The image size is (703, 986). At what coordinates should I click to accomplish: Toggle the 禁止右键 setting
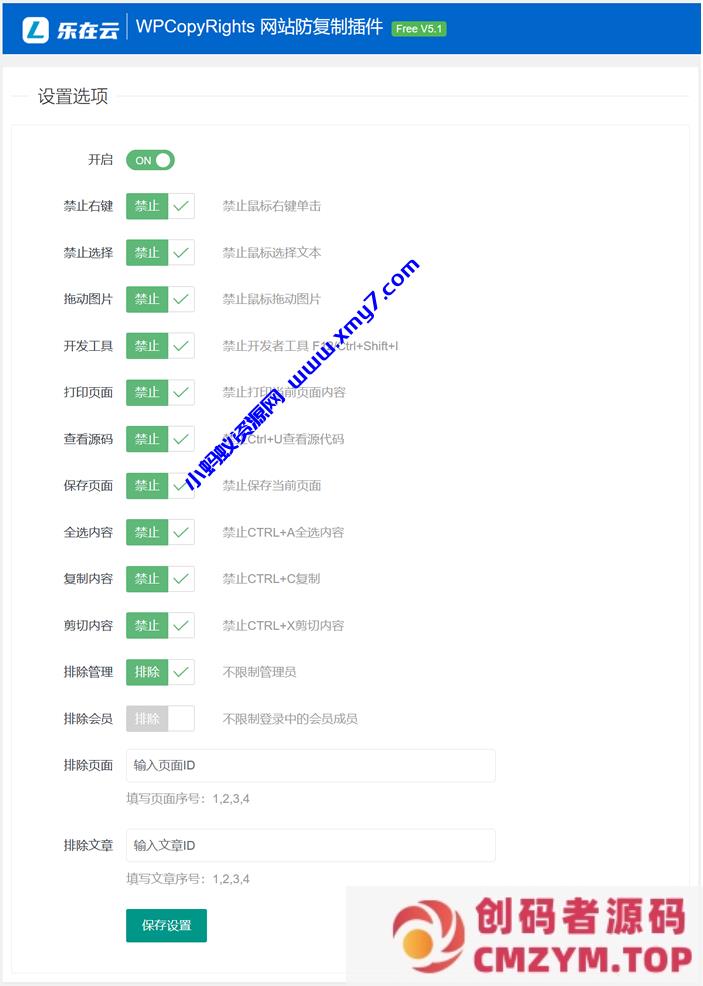pyautogui.click(x=160, y=206)
